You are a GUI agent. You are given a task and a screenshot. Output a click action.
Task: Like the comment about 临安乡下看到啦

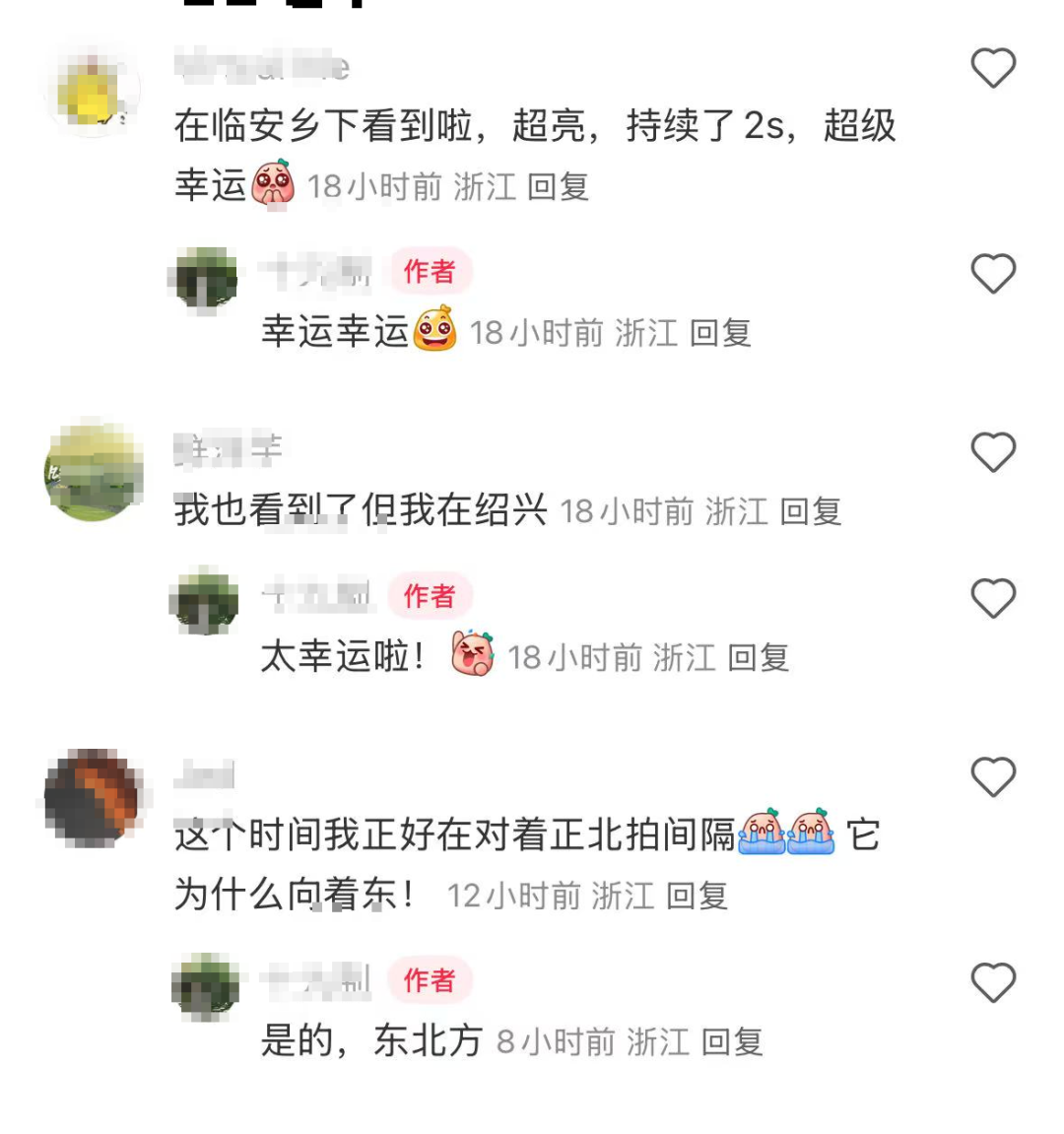click(x=993, y=68)
